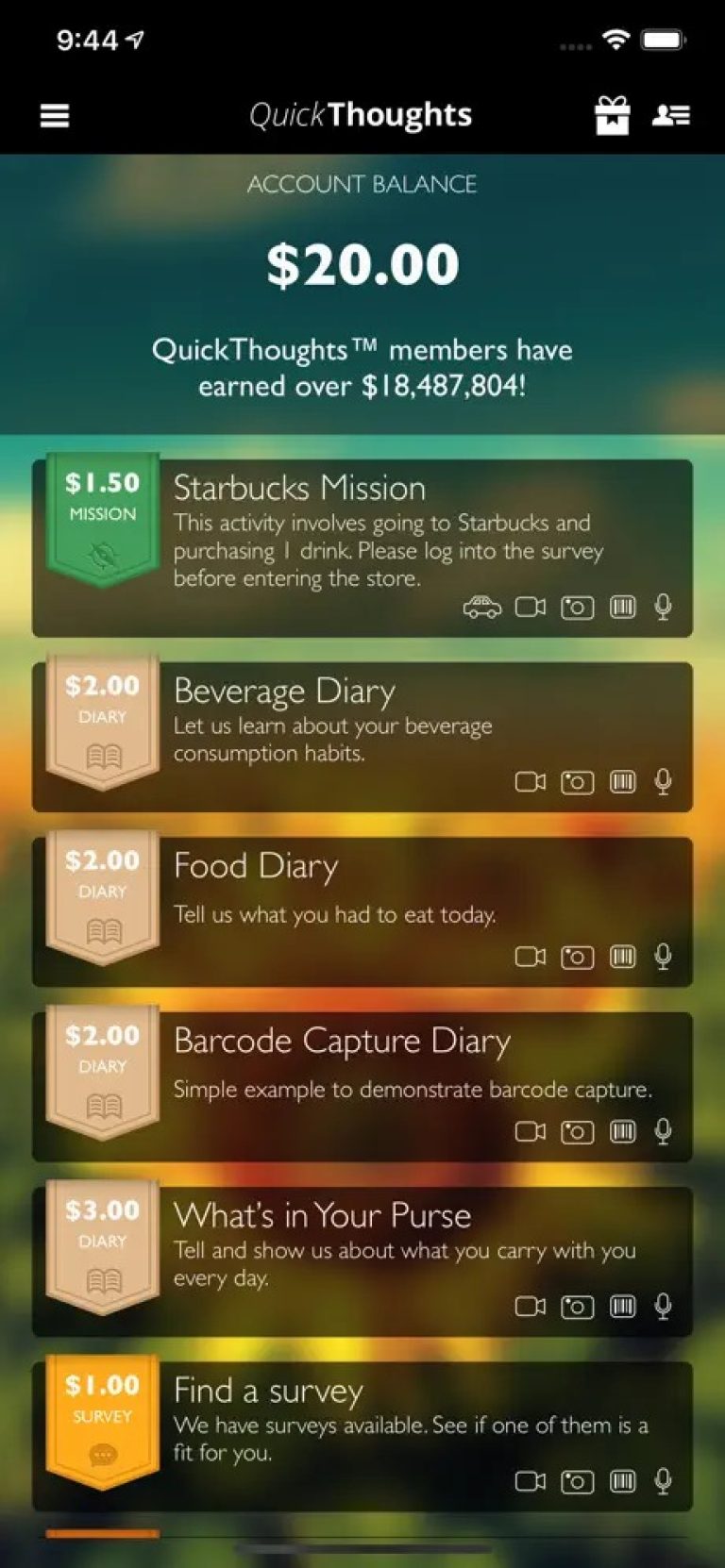This screenshot has height=1568, width=725.
Task: Click the barcode icon on Barcode Capture Diary
Action: 623,1131
